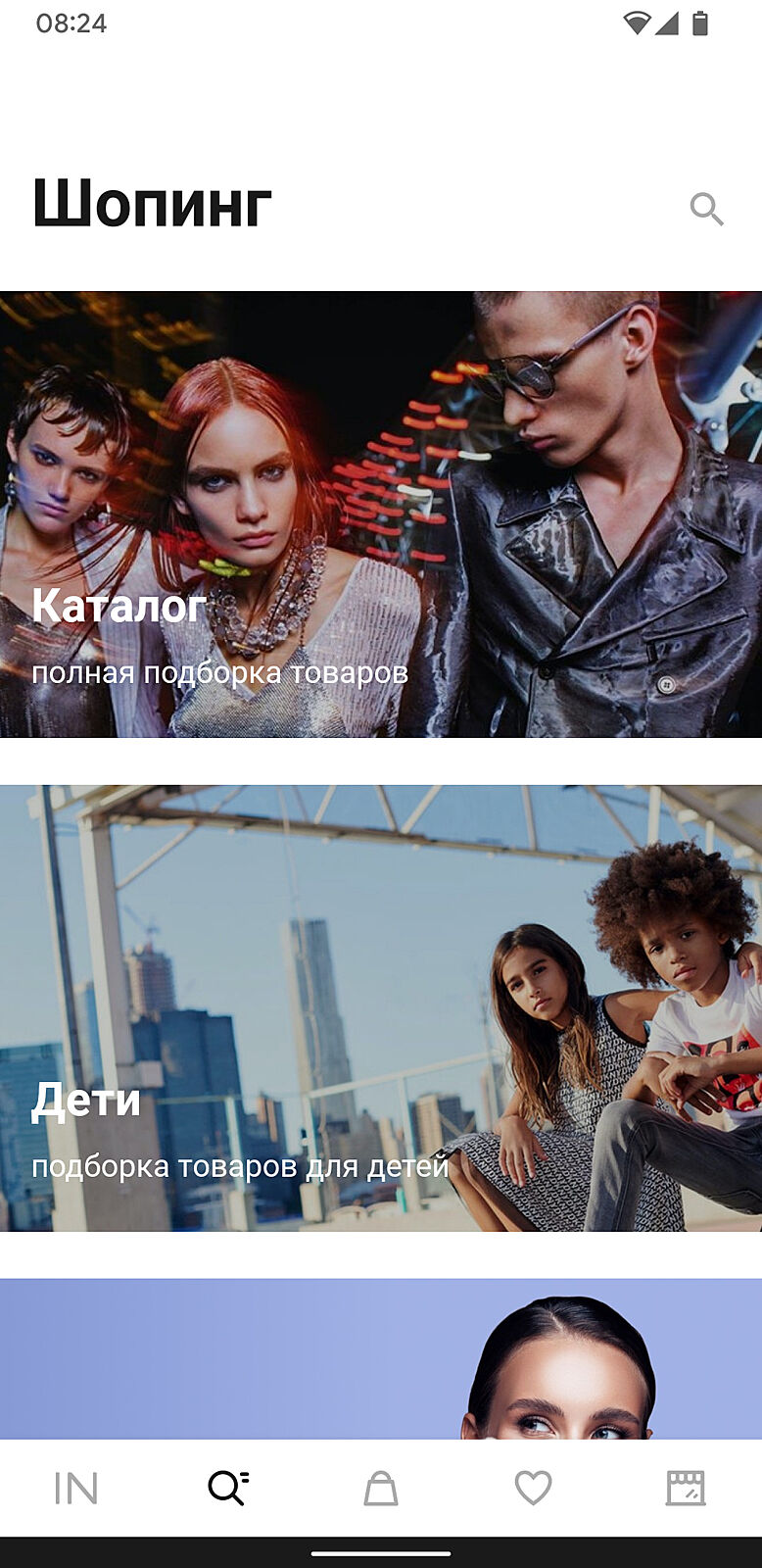Select the search catalog tab
Screen dimensions: 762x1568
pos(228,1488)
